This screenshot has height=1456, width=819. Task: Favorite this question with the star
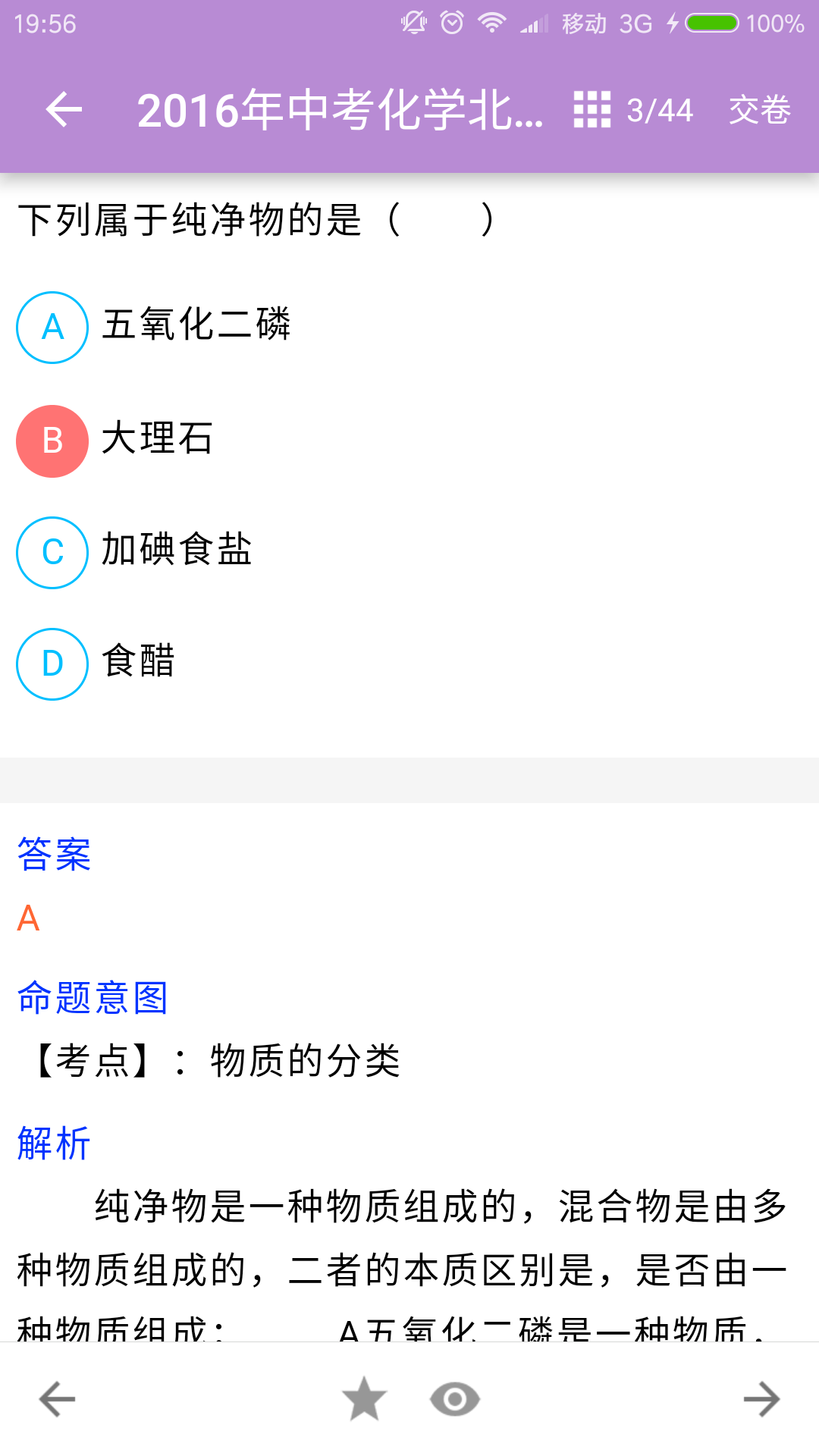[364, 1399]
